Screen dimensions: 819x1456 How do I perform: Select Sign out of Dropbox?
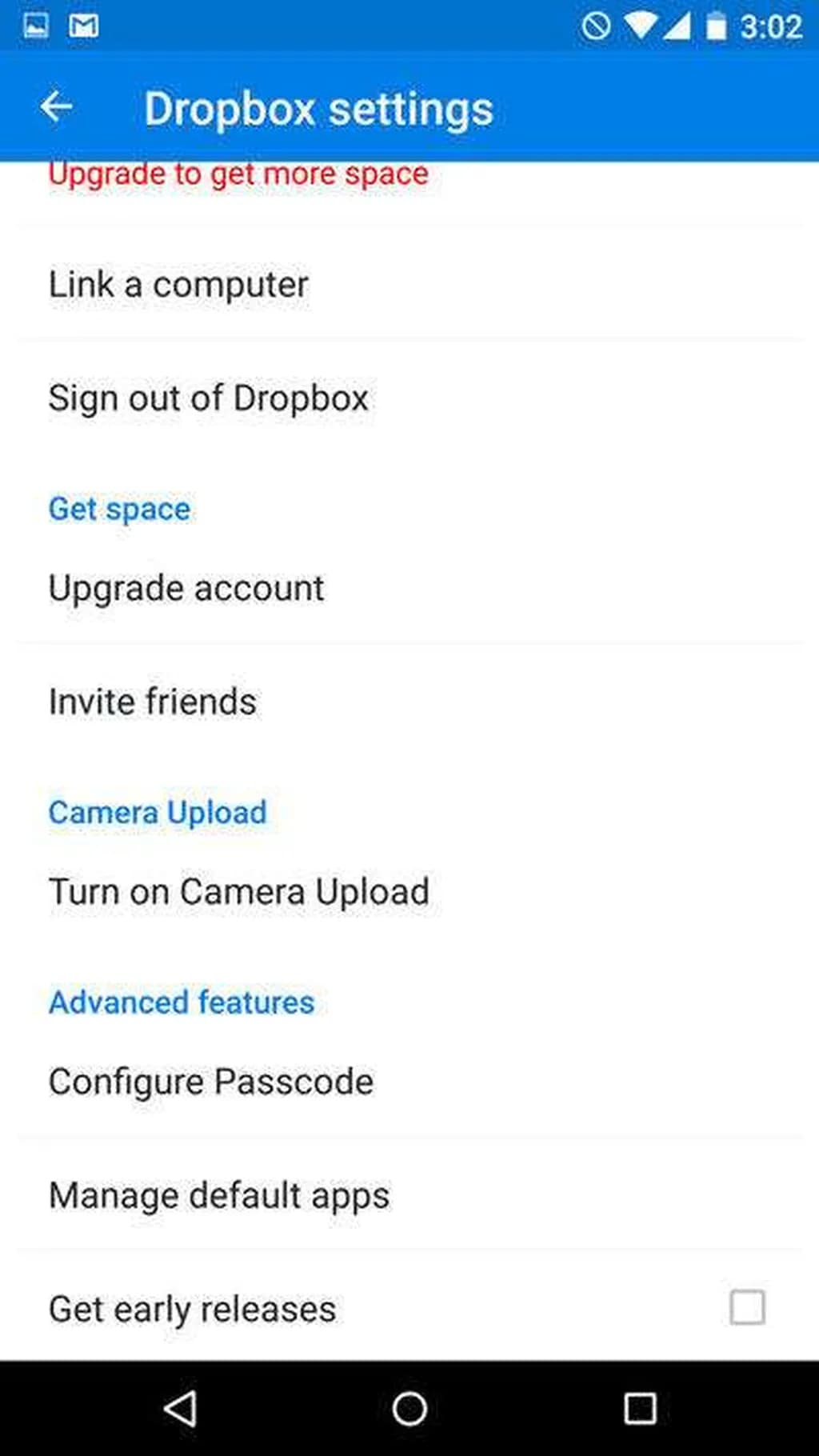(x=208, y=398)
